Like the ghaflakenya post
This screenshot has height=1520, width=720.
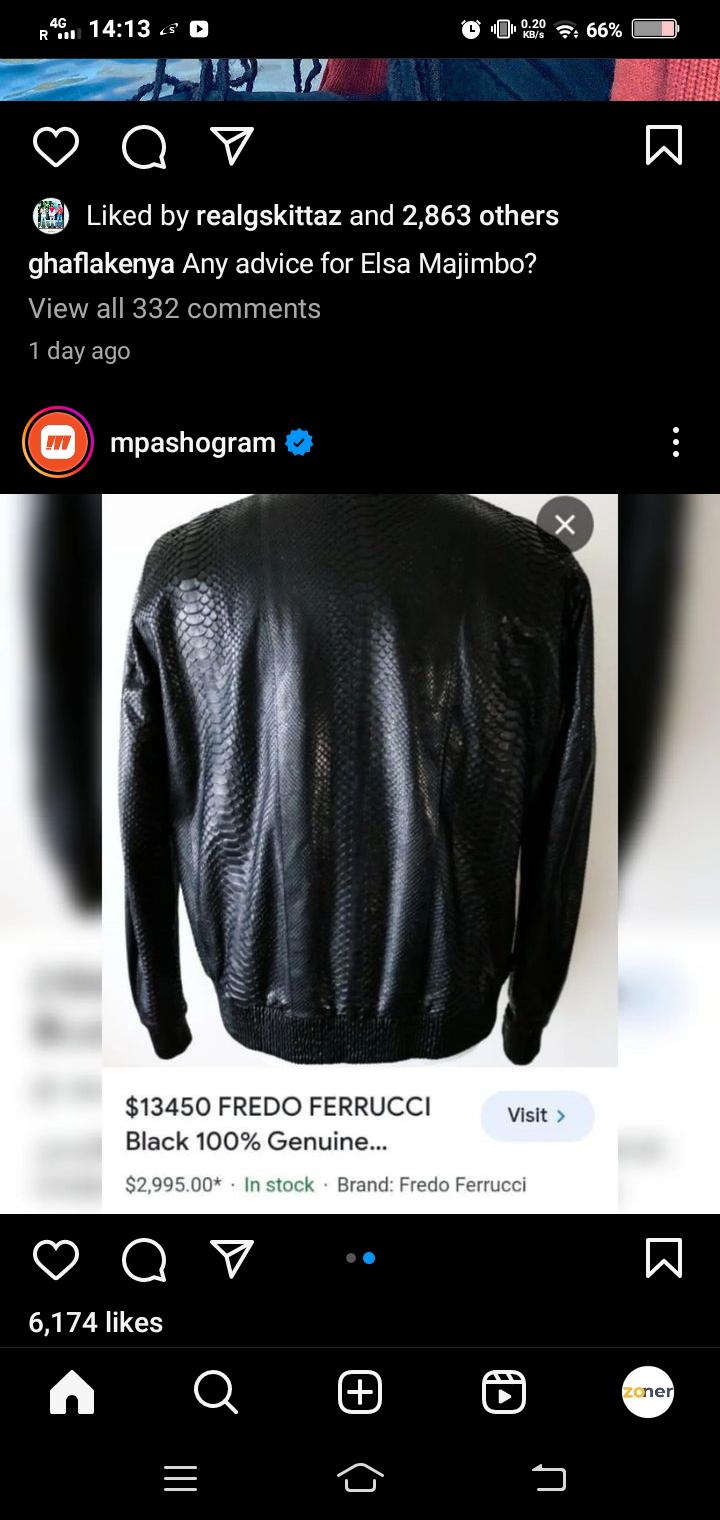[55, 148]
